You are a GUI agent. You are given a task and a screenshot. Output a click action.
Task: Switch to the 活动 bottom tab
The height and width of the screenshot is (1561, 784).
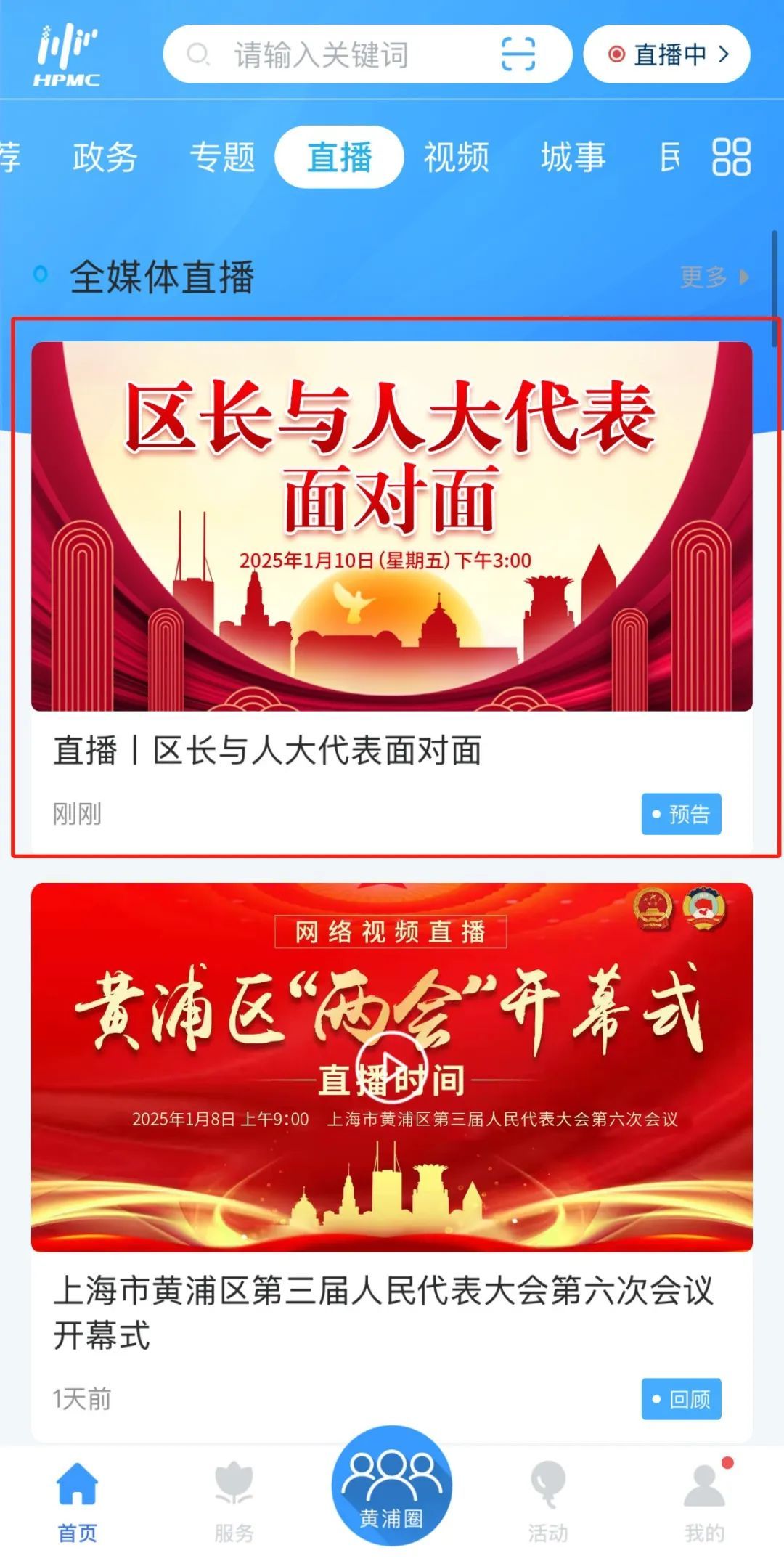pyautogui.click(x=548, y=1501)
